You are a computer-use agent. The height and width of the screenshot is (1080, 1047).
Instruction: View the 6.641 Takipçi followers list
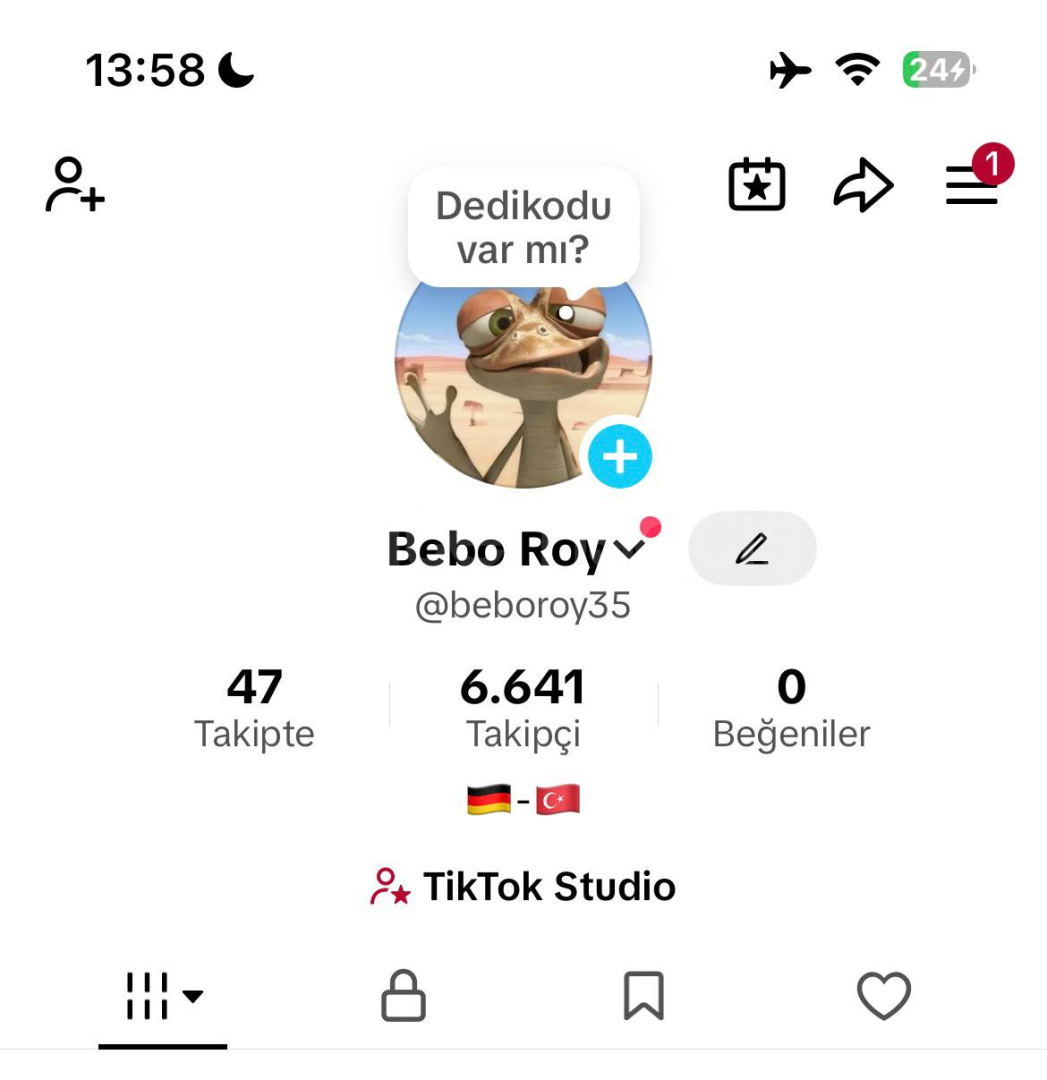pyautogui.click(x=523, y=707)
